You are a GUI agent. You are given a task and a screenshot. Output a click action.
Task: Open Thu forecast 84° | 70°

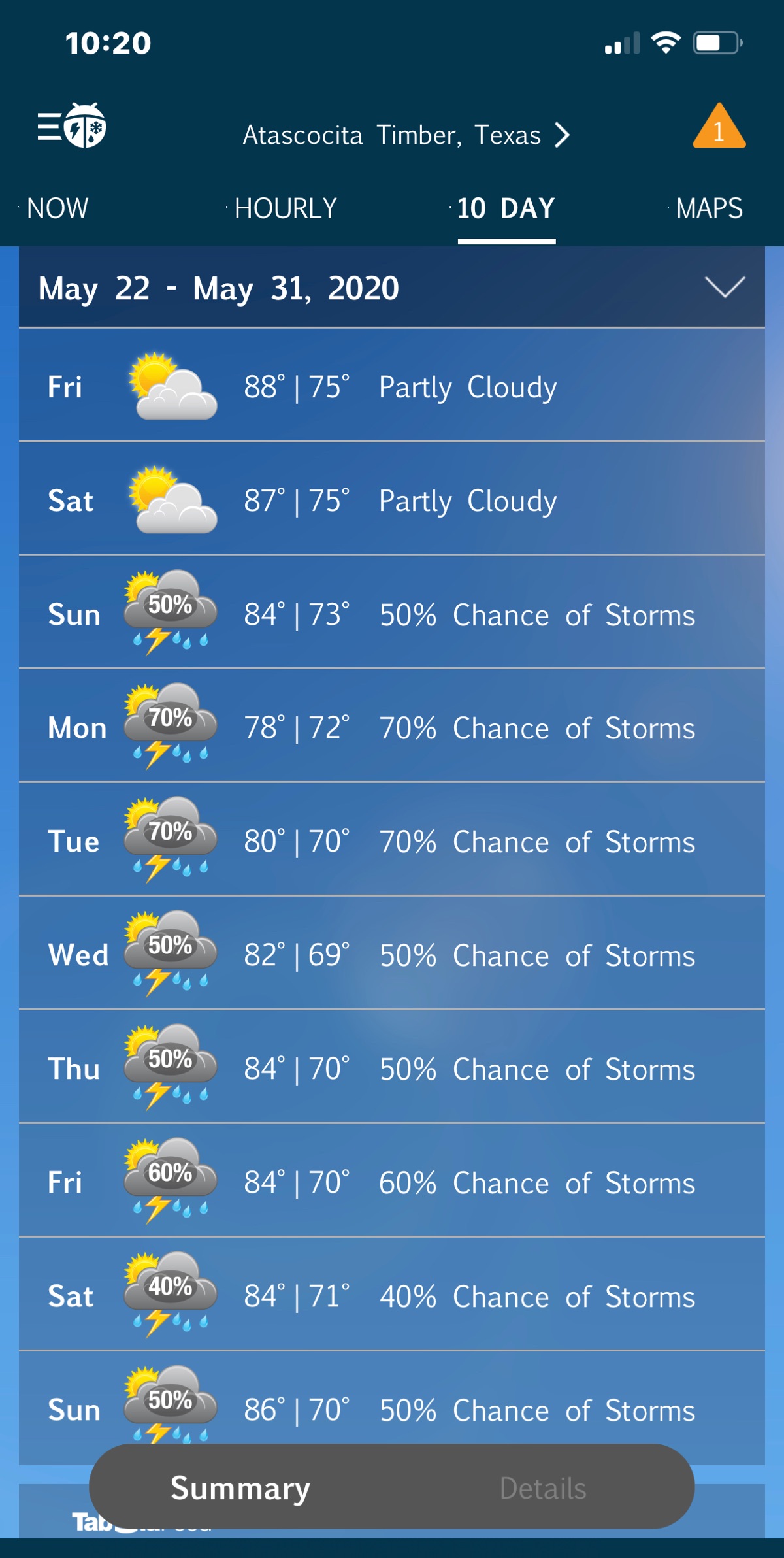tap(392, 1068)
